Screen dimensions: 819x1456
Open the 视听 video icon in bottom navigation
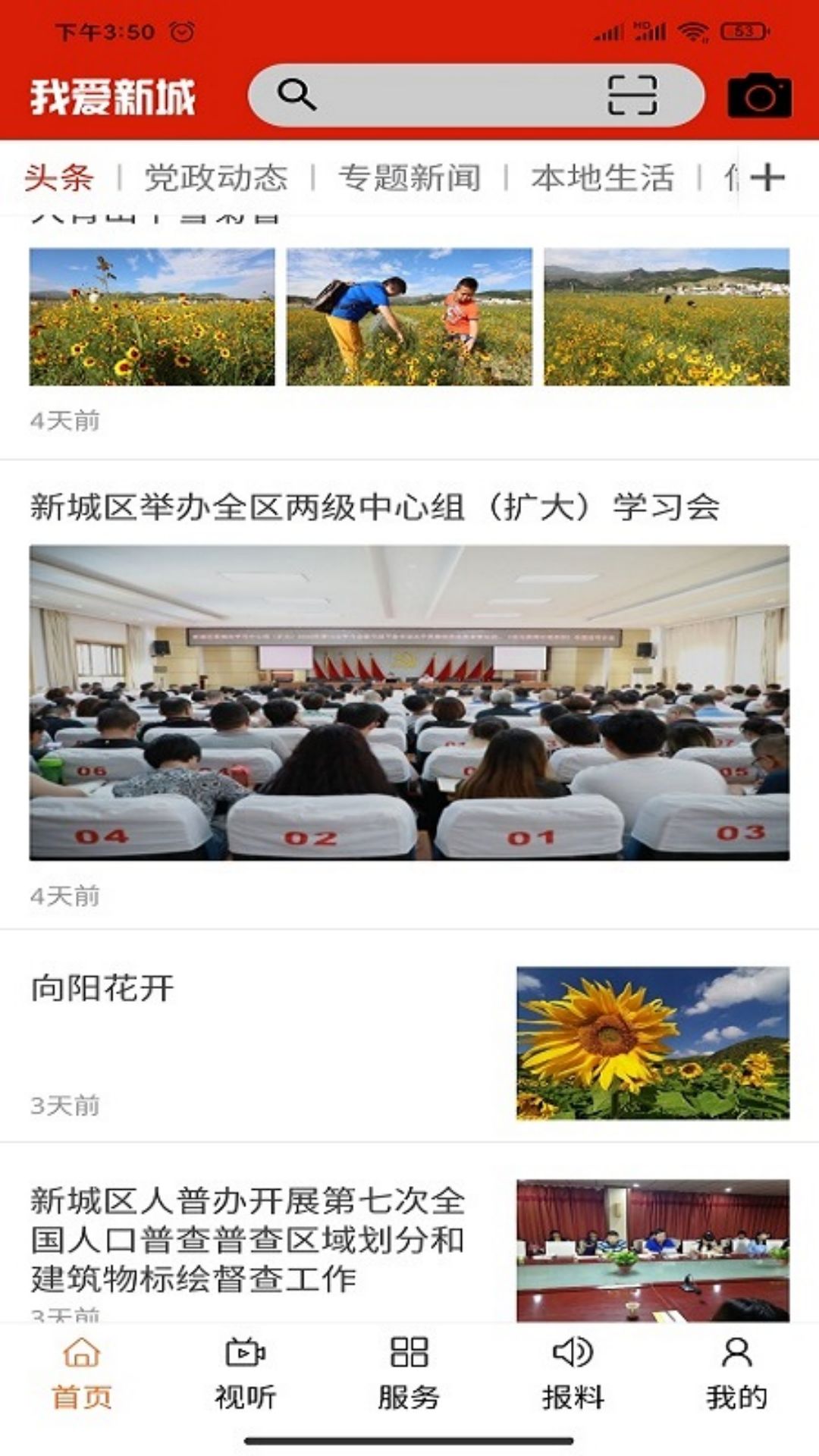pos(246,1367)
